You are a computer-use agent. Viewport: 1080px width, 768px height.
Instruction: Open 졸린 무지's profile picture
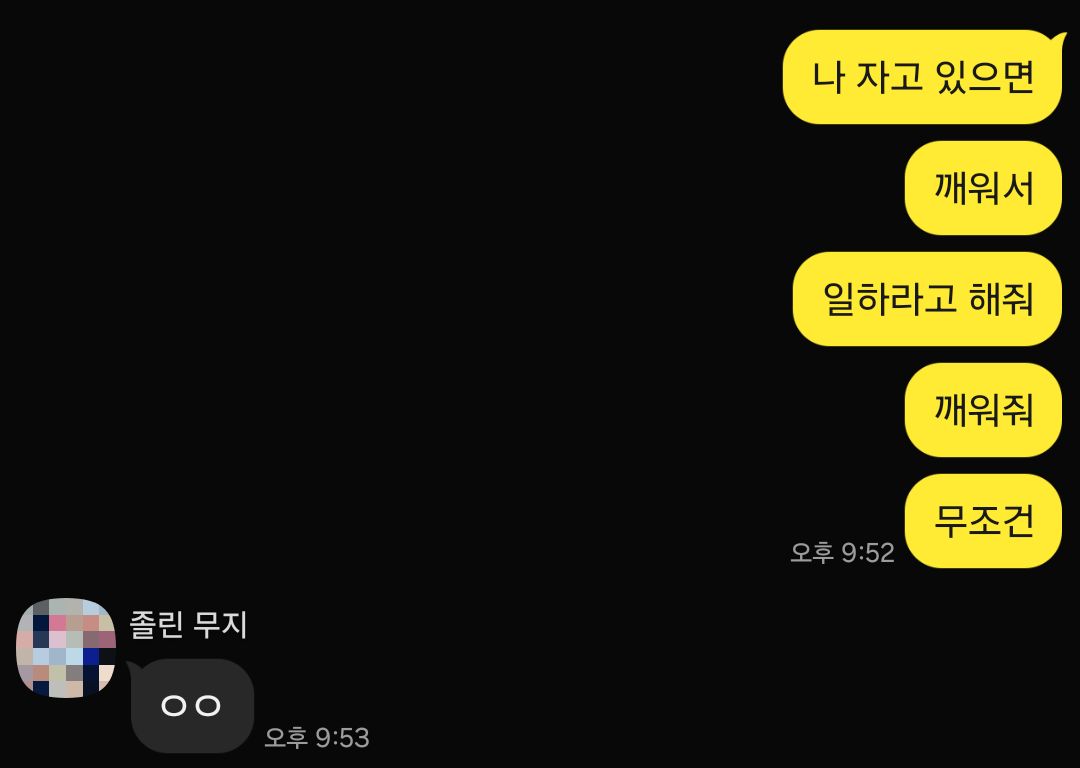66,648
